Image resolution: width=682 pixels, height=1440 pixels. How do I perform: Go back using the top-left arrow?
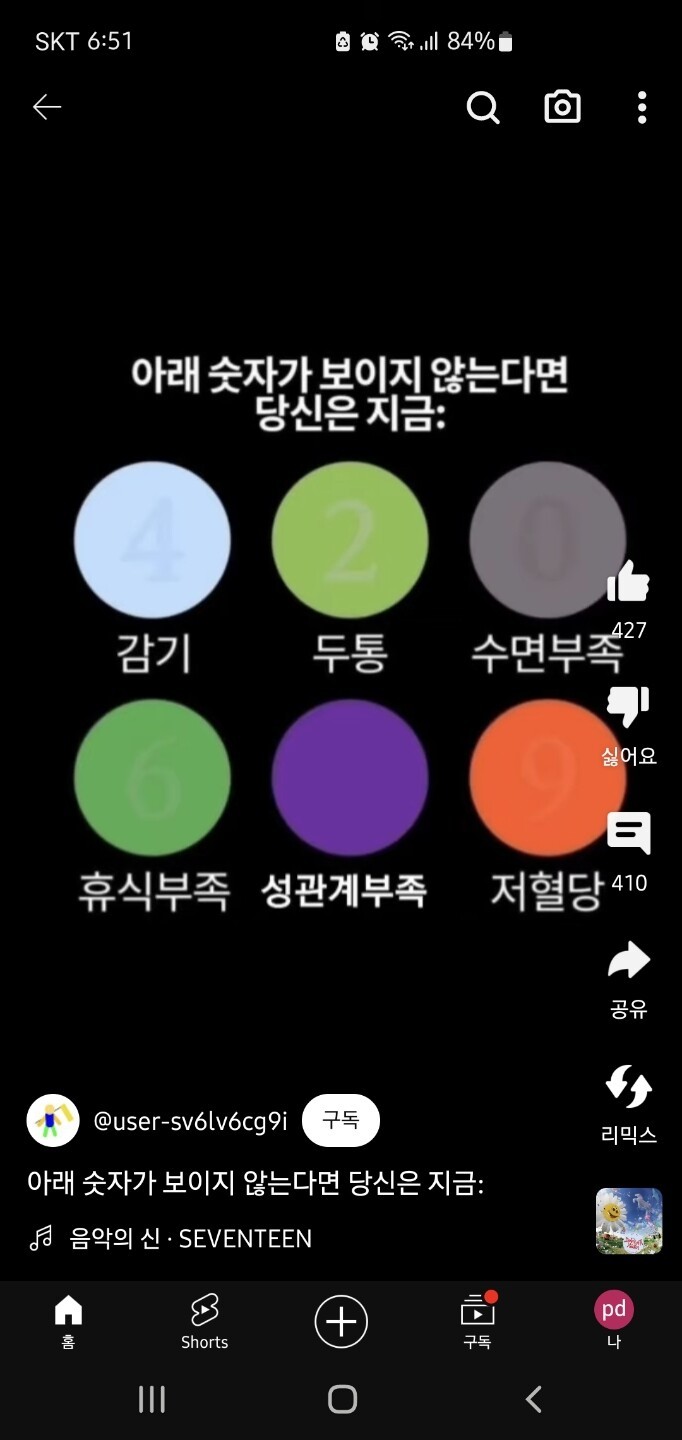(47, 107)
